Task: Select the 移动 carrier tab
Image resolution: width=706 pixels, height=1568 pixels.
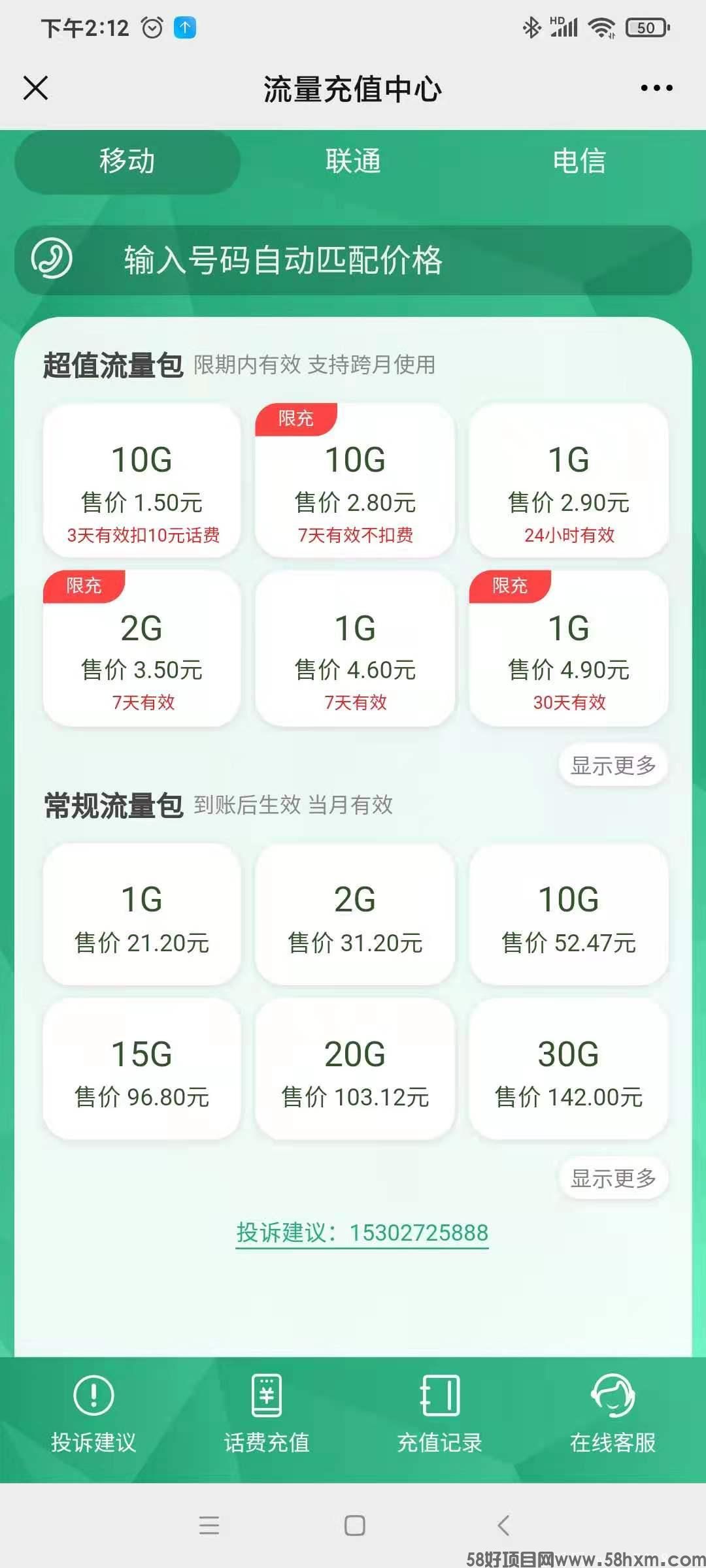Action: 127,161
